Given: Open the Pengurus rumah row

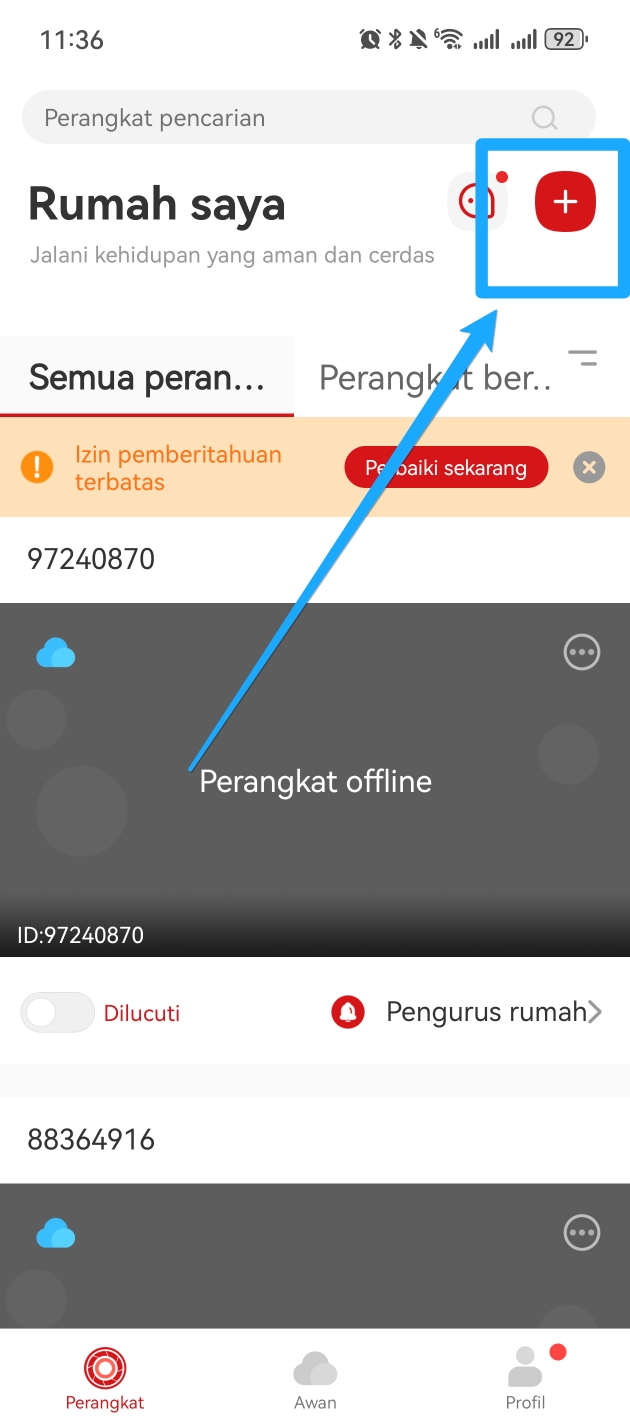Looking at the screenshot, I should point(467,1013).
